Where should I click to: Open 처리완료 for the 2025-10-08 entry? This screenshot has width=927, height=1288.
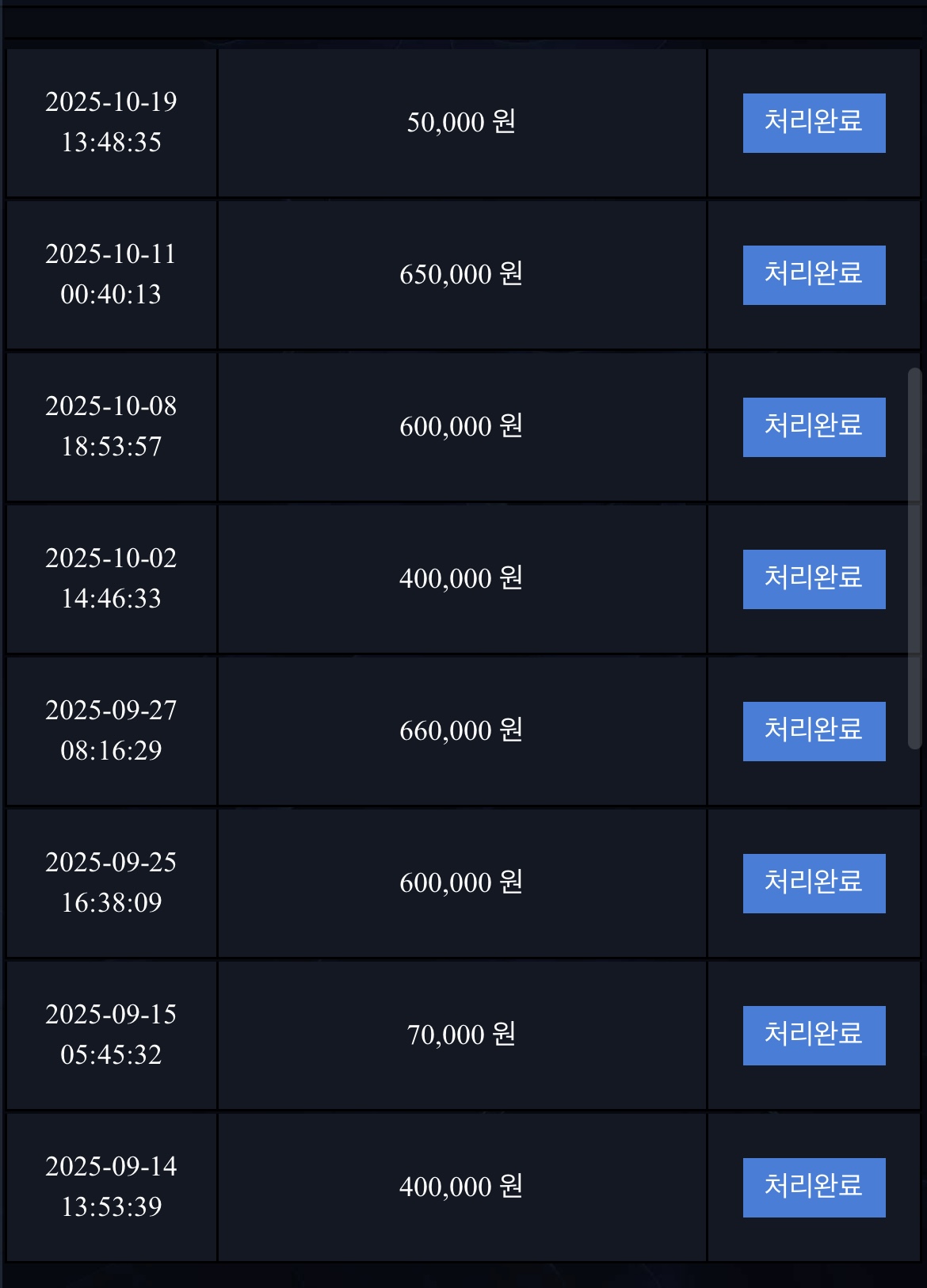[x=814, y=427]
